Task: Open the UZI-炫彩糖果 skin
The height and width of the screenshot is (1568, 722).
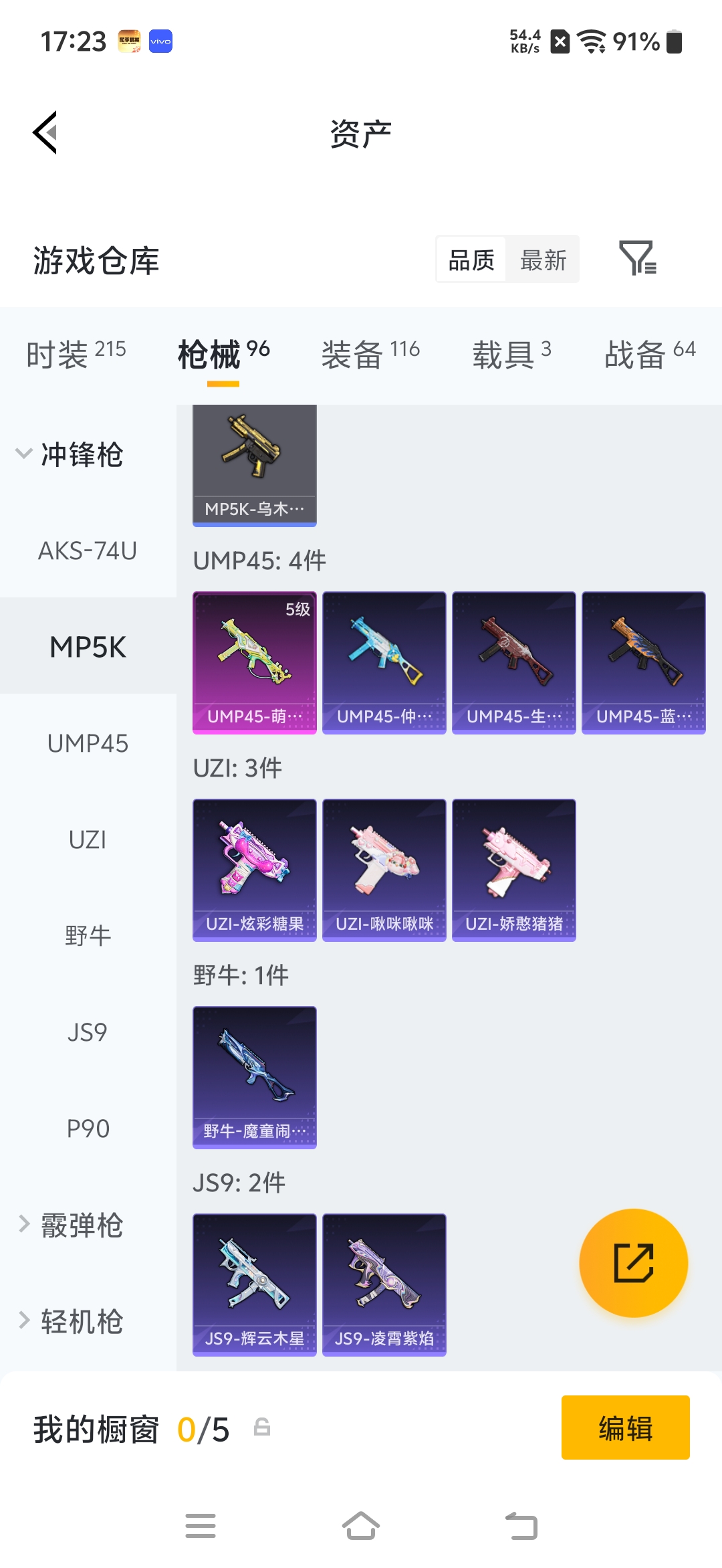Action: pyautogui.click(x=254, y=870)
